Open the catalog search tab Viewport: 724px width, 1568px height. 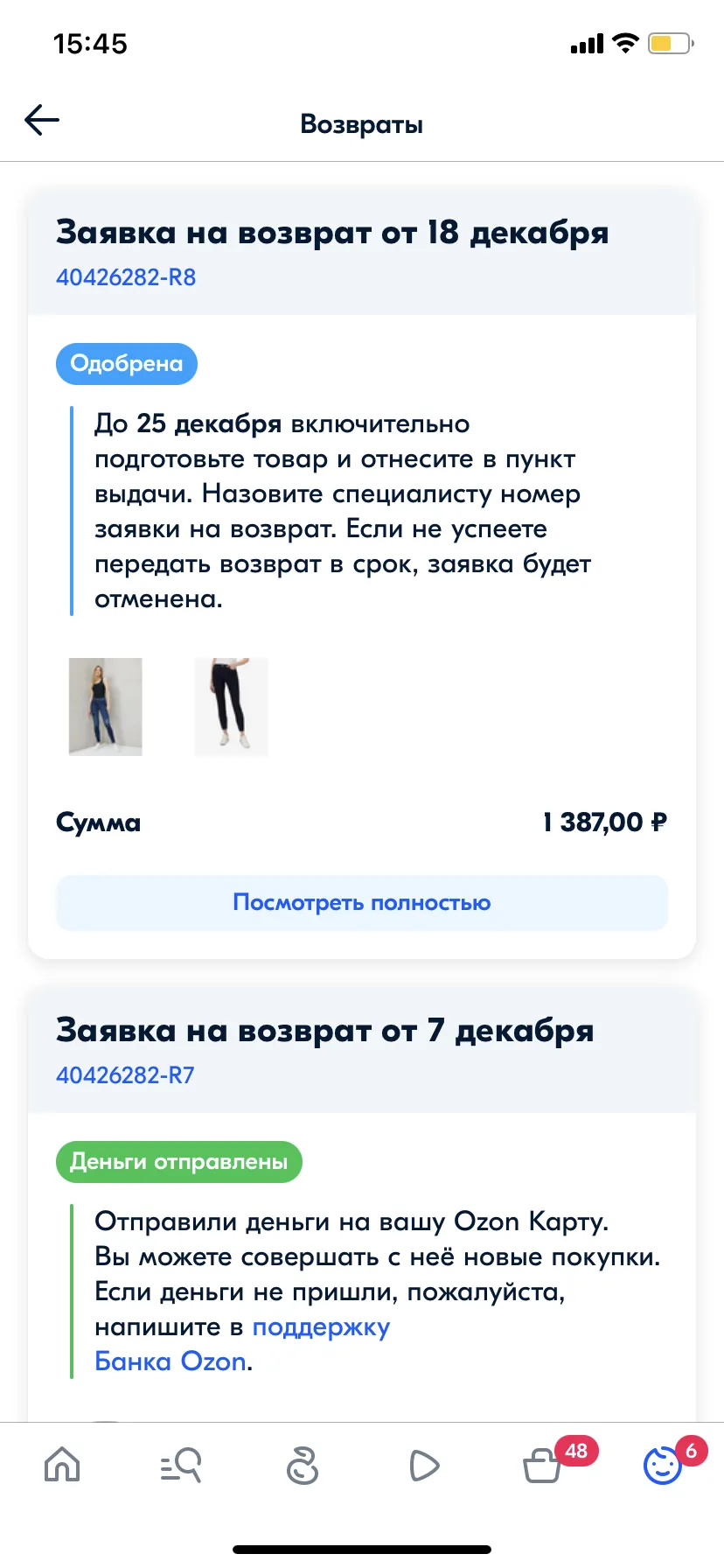[181, 1465]
